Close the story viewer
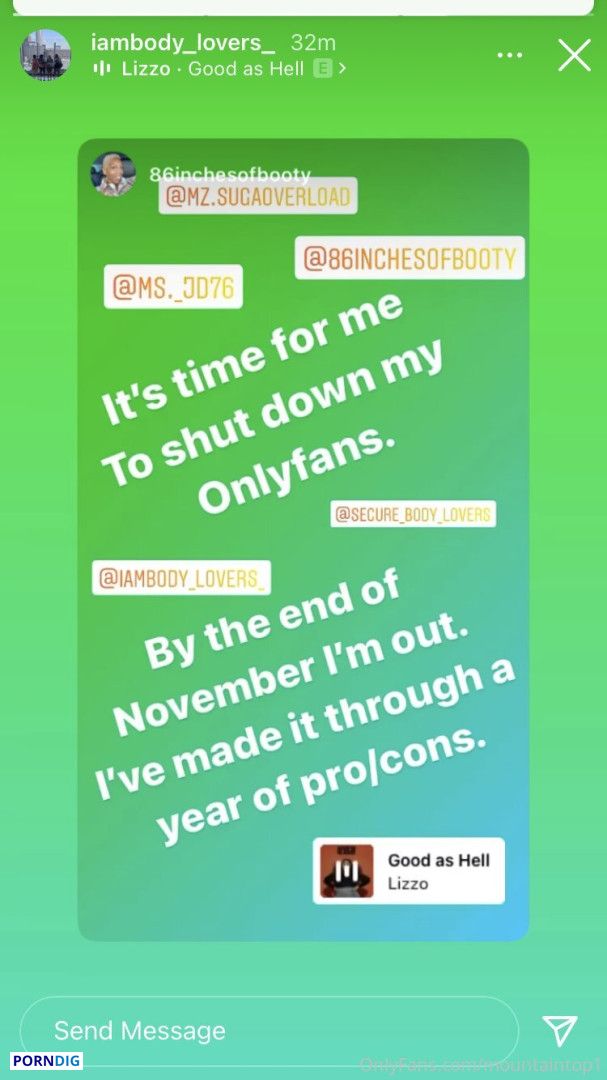Image resolution: width=607 pixels, height=1080 pixels. tap(574, 55)
